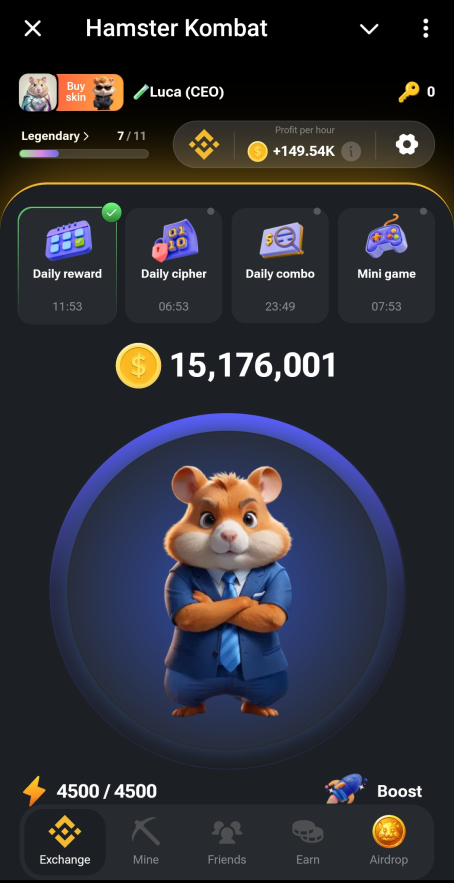
Task: Go to the Earn tab
Action: [308, 842]
